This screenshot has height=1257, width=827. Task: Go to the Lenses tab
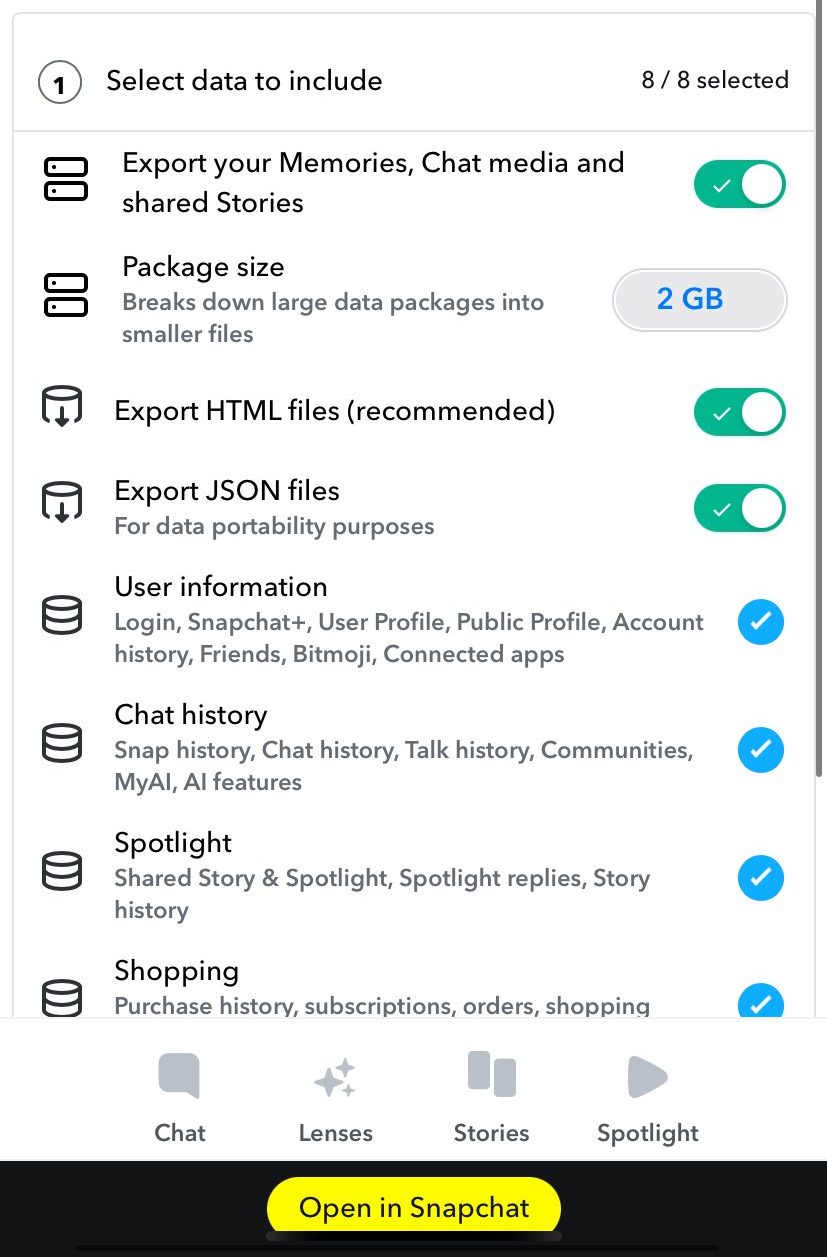[335, 1098]
